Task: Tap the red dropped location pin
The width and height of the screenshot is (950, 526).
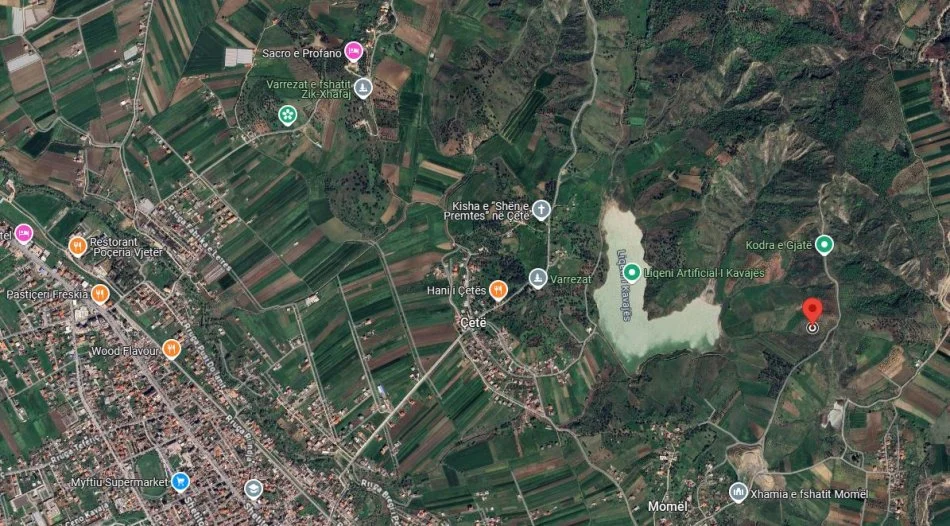Action: (x=812, y=312)
